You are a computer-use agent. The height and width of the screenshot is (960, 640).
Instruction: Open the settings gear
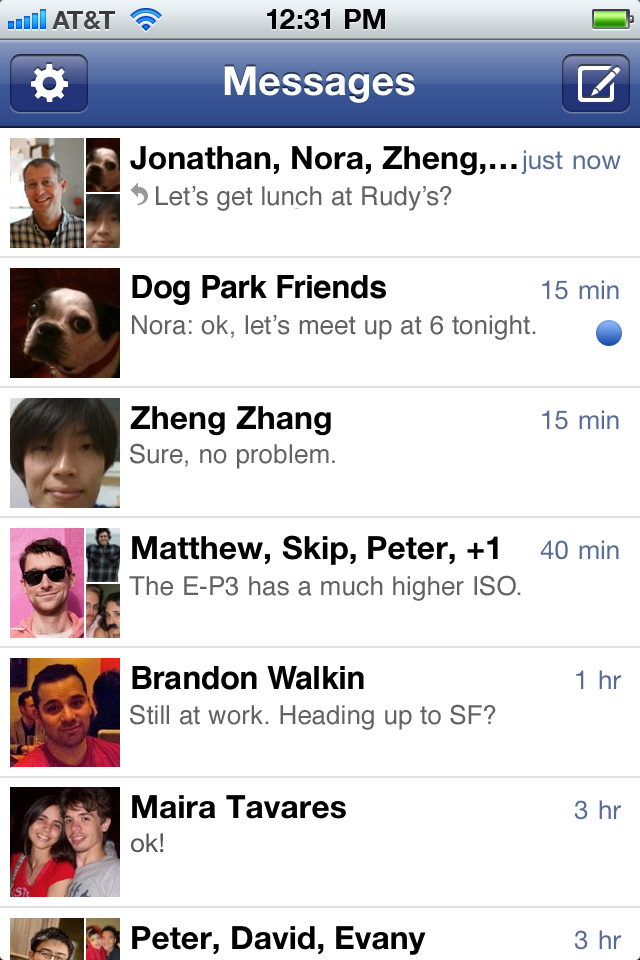tap(49, 83)
